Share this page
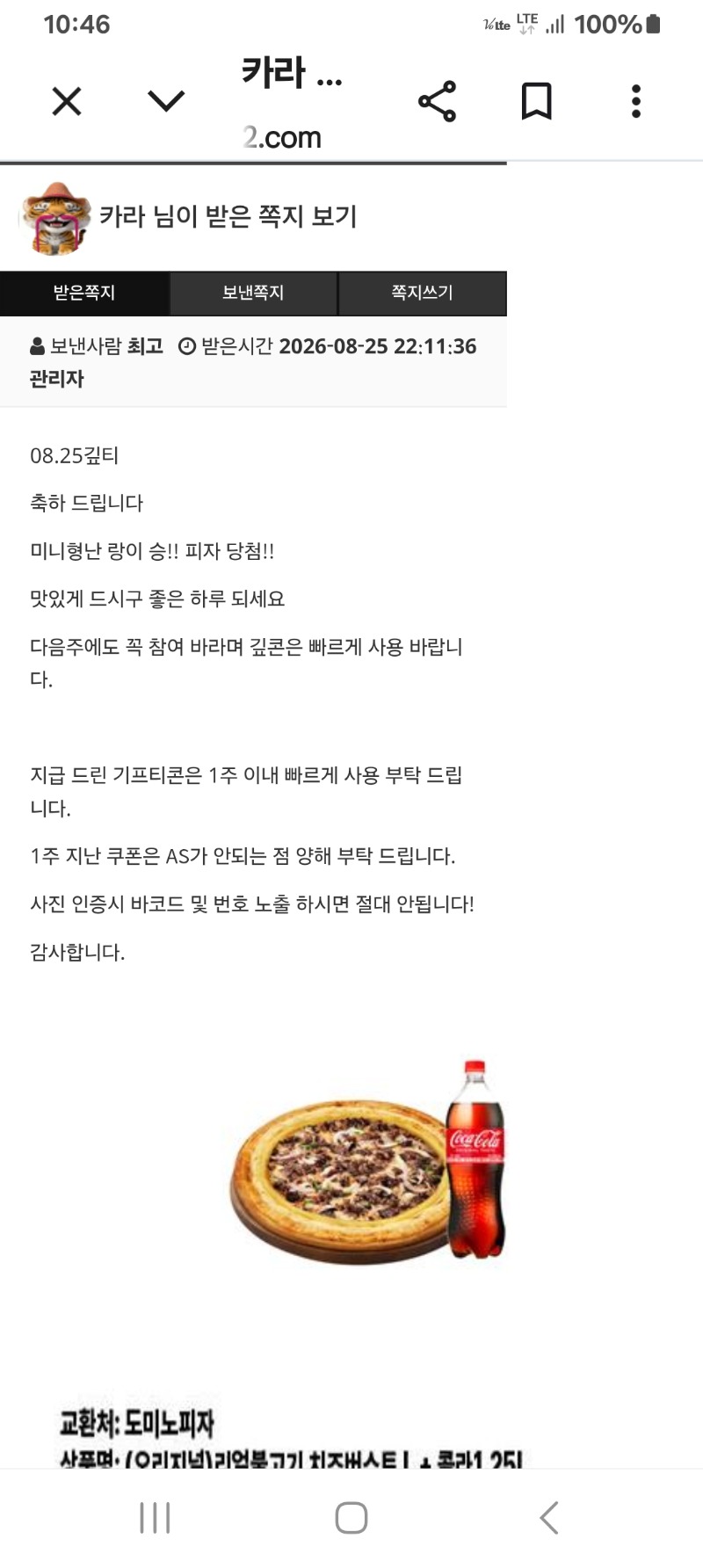Screen dimensions: 703x1568 click(x=437, y=101)
